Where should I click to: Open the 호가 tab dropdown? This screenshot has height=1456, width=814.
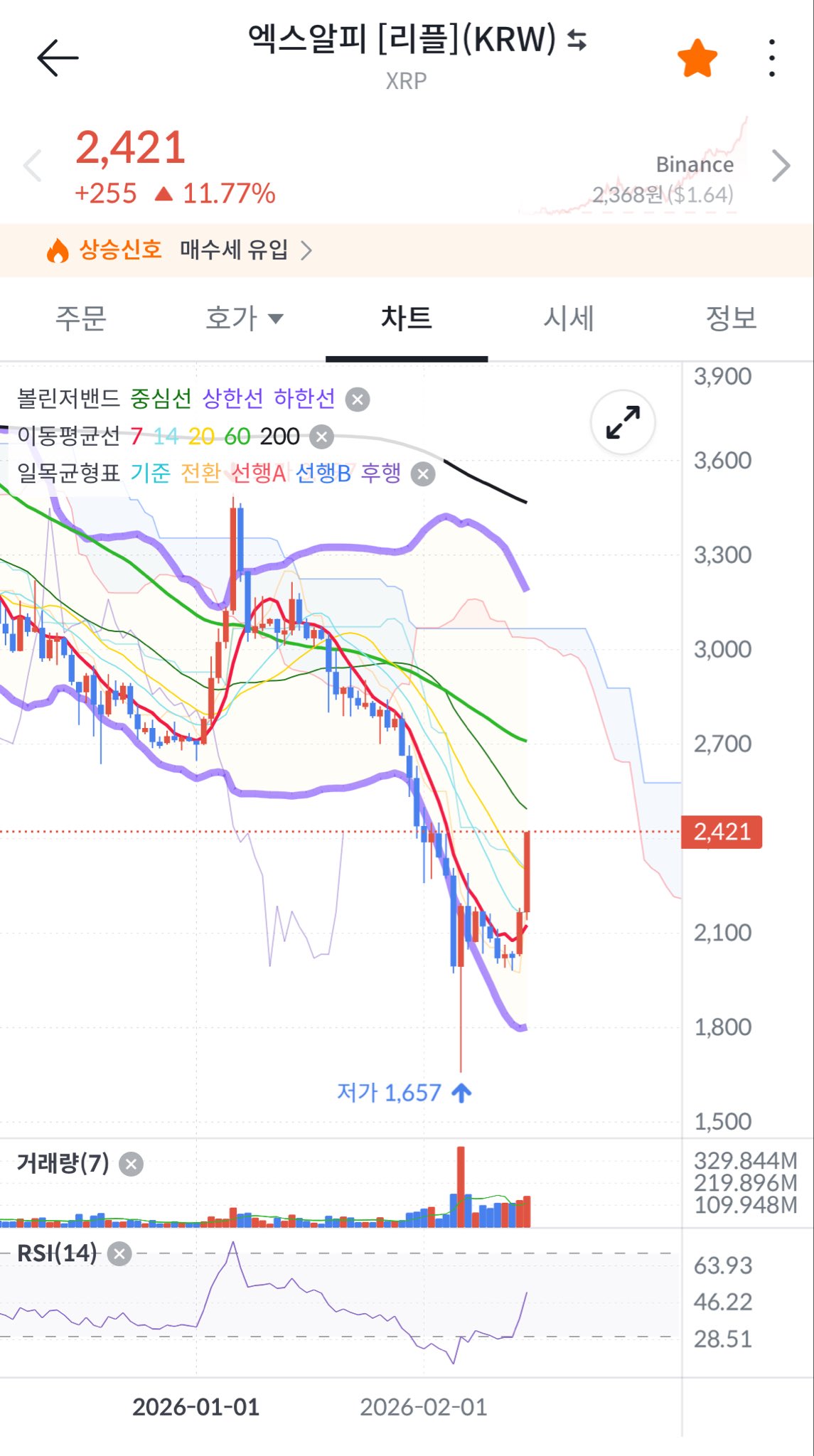click(244, 318)
